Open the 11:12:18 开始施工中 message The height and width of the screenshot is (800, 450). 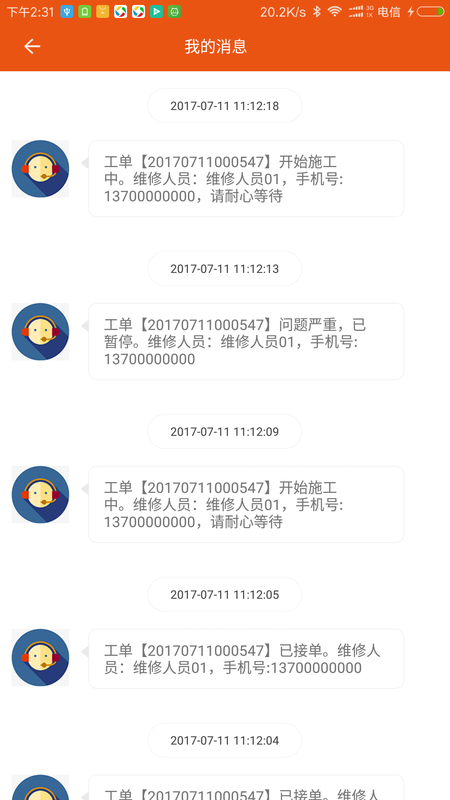coord(246,179)
